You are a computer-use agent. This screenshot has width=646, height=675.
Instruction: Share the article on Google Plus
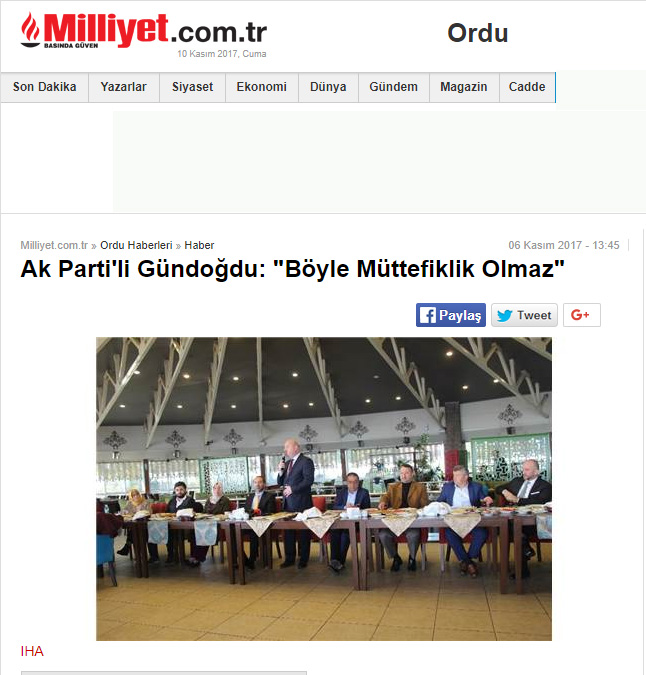[x=581, y=315]
